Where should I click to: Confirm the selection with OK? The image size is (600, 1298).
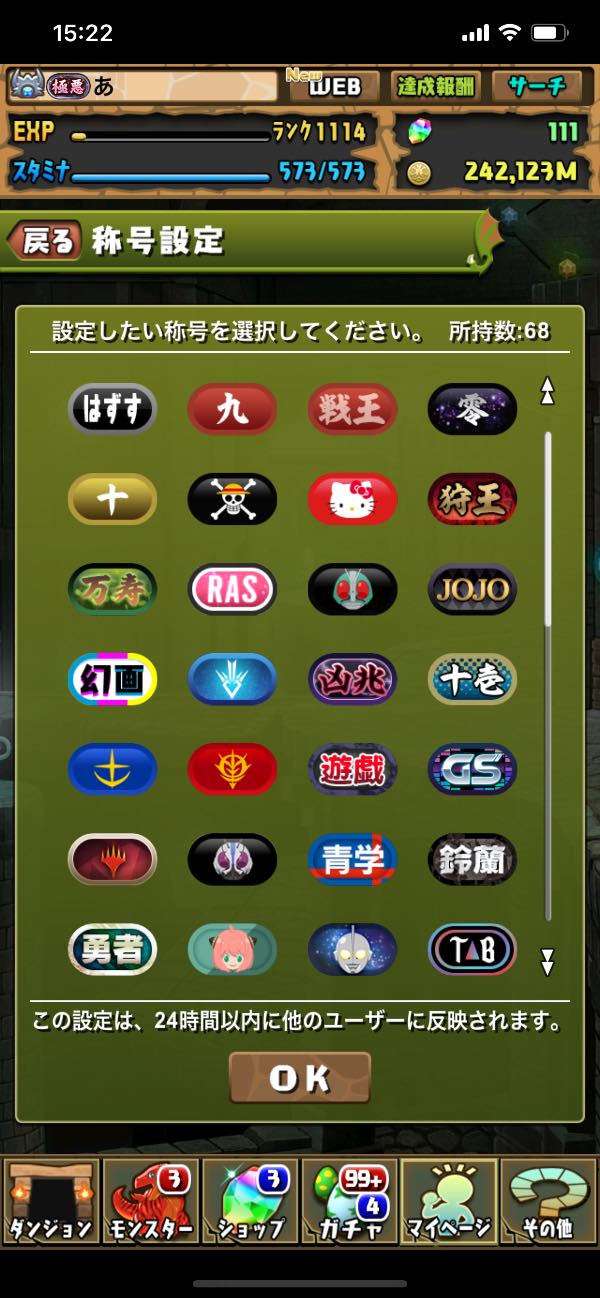click(300, 1077)
